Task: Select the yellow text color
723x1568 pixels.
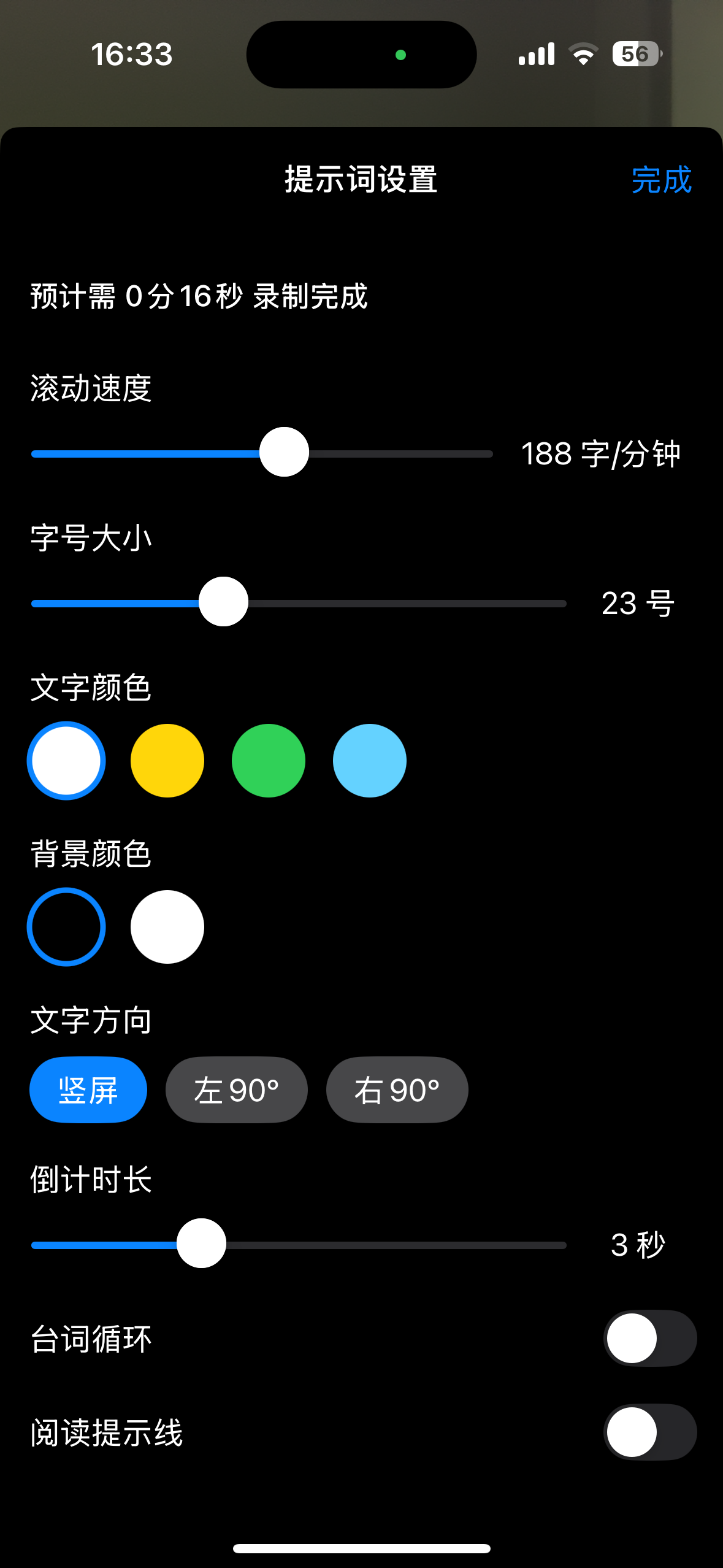Action: pyautogui.click(x=167, y=760)
